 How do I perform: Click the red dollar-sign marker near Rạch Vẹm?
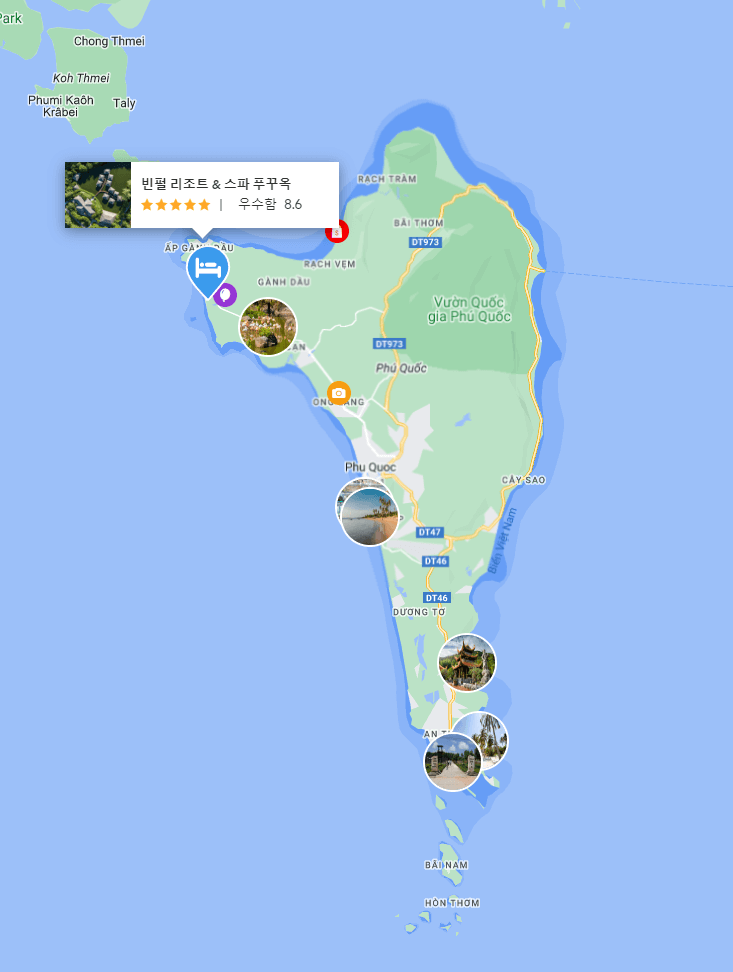[335, 230]
